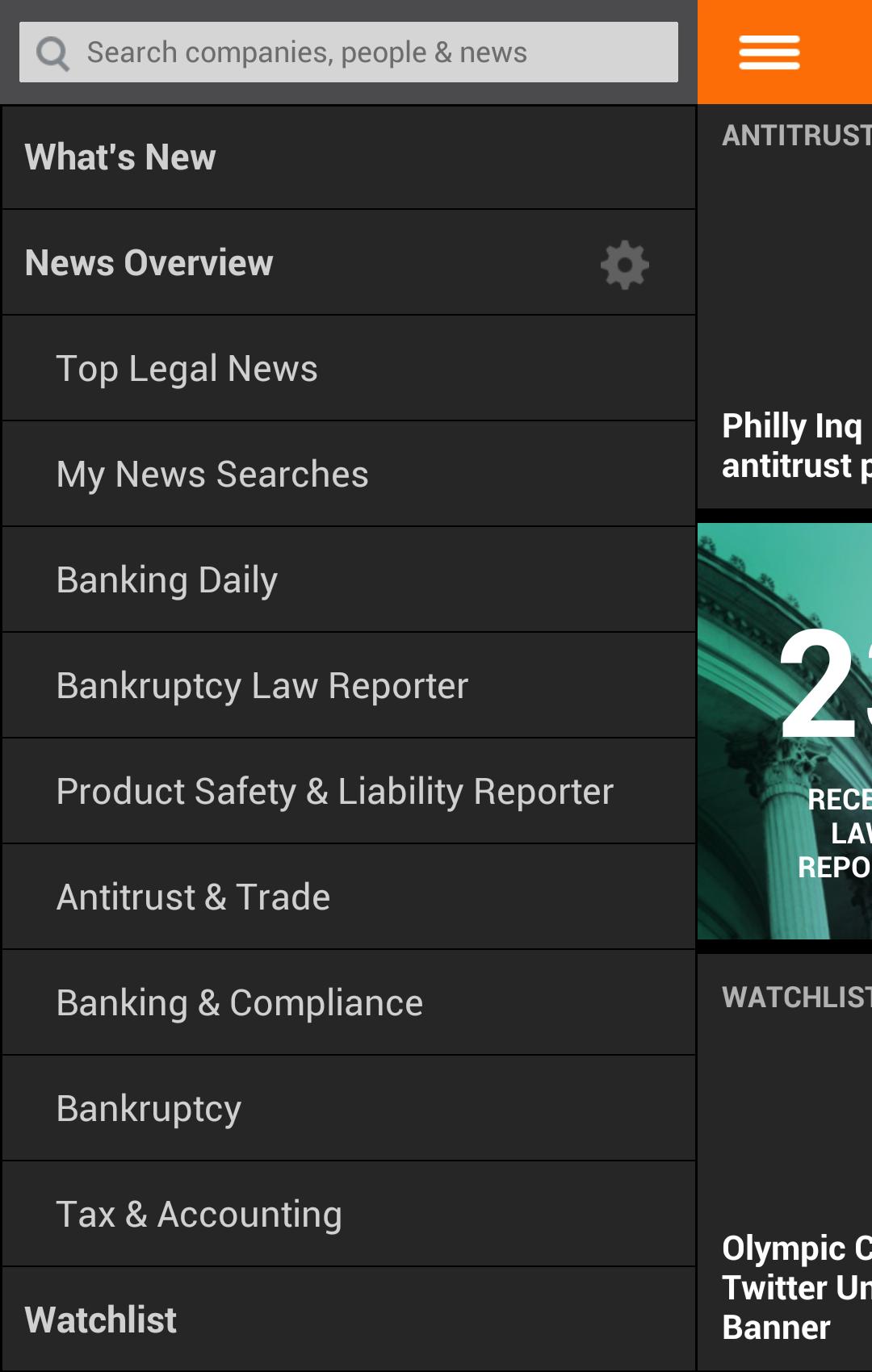Viewport: 872px width, 1372px height.
Task: Open the What's New page
Action: point(119,157)
